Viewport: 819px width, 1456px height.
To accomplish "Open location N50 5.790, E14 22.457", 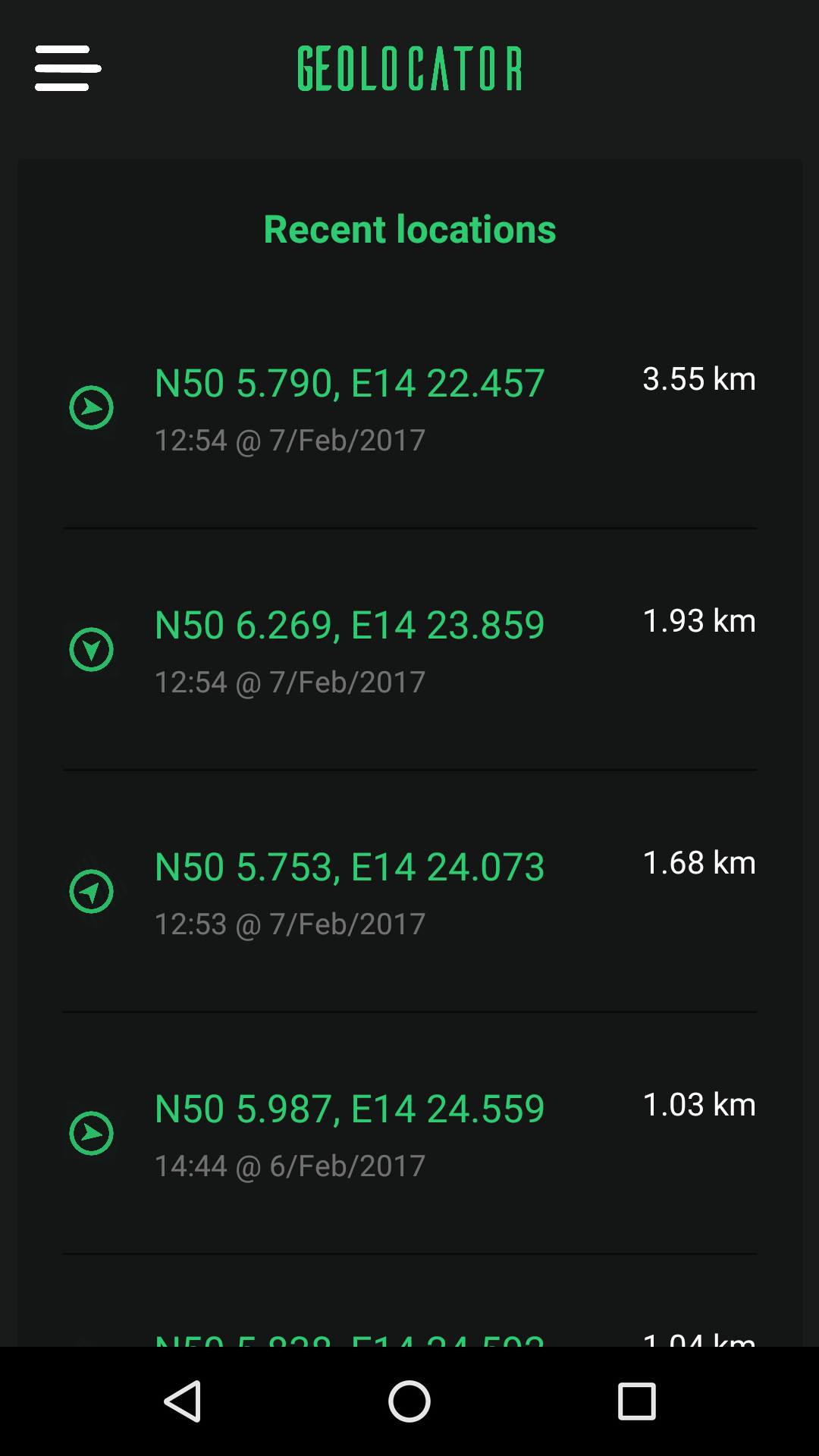I will pyautogui.click(x=409, y=408).
